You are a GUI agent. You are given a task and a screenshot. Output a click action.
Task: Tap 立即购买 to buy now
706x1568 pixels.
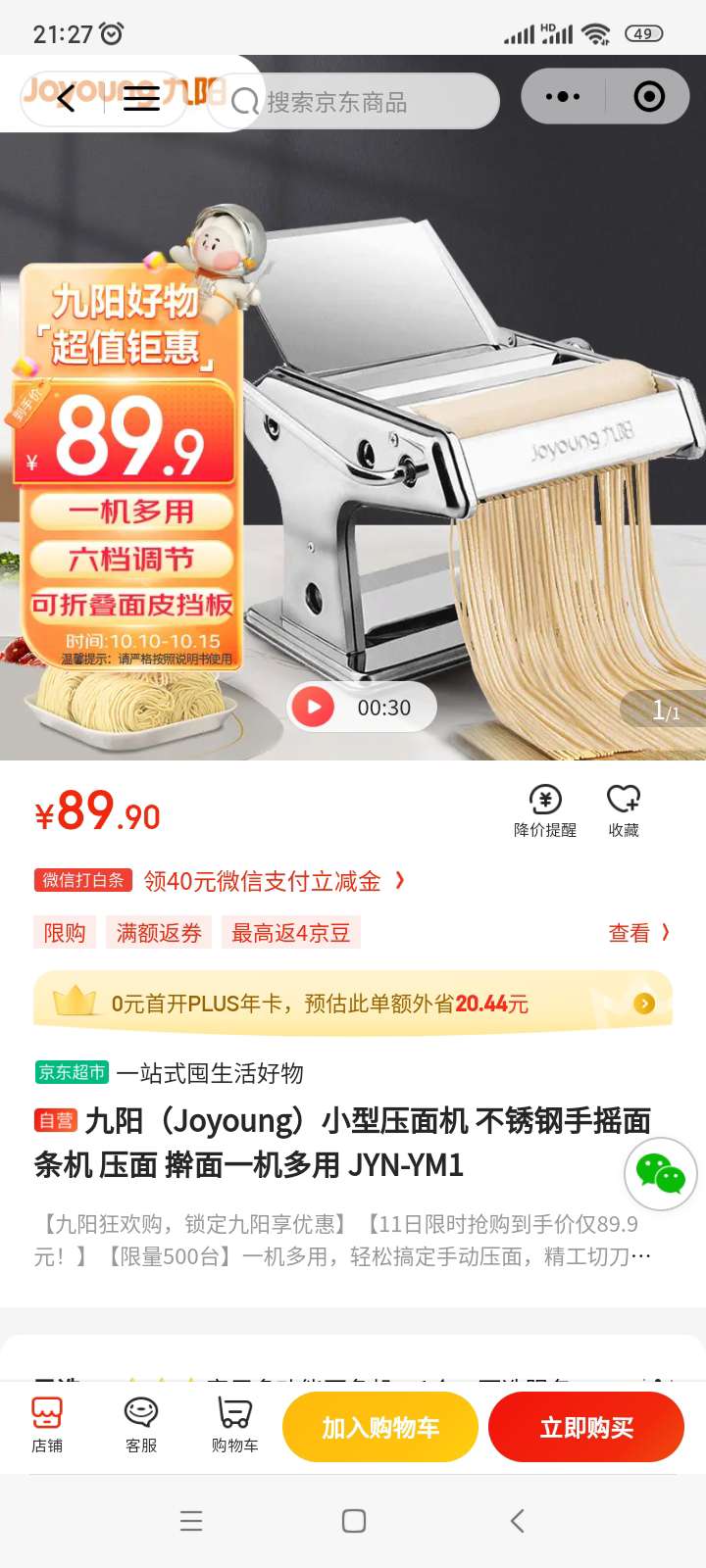586,1428
